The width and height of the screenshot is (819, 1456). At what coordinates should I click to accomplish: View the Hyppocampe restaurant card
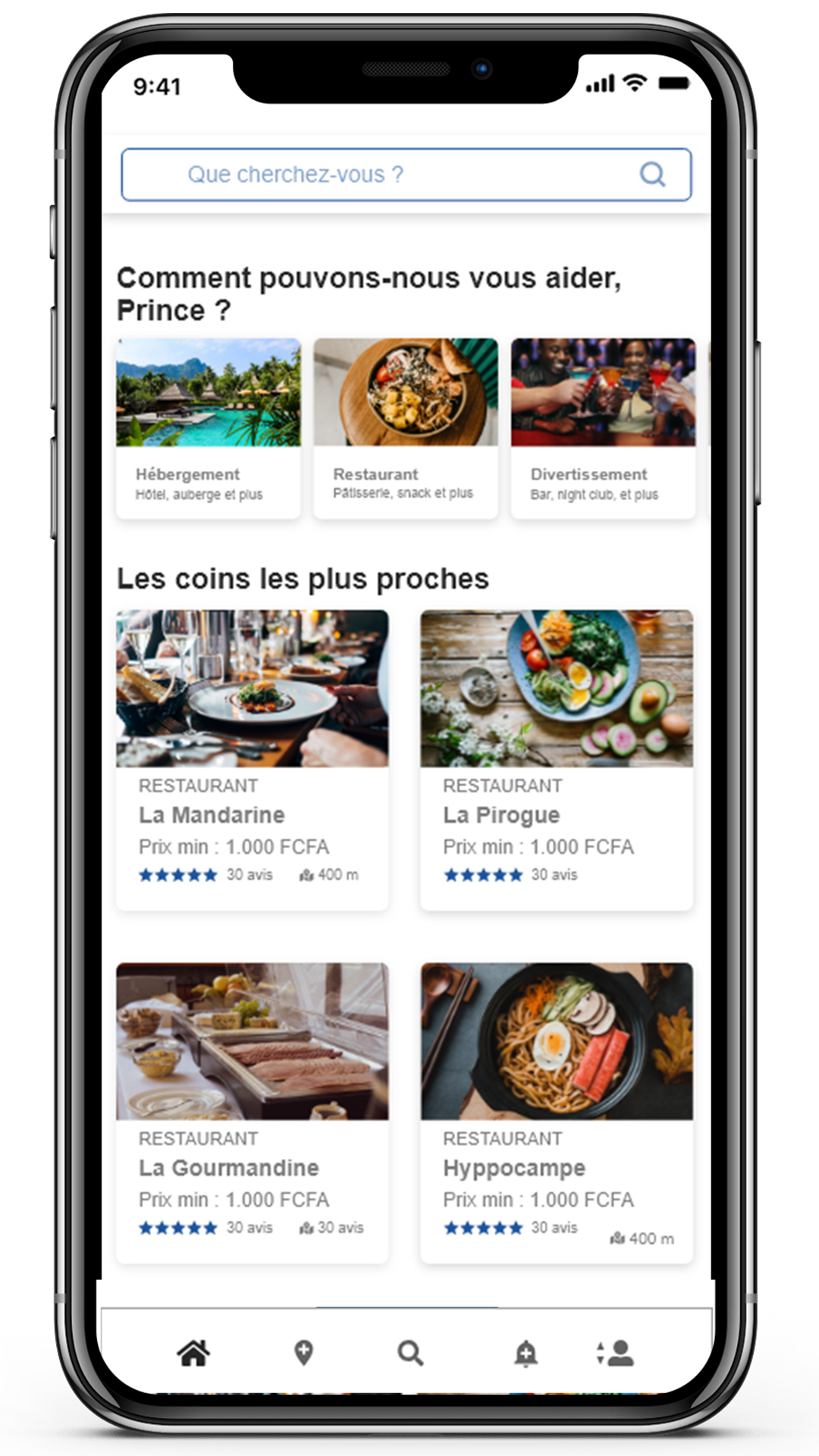[557, 1112]
